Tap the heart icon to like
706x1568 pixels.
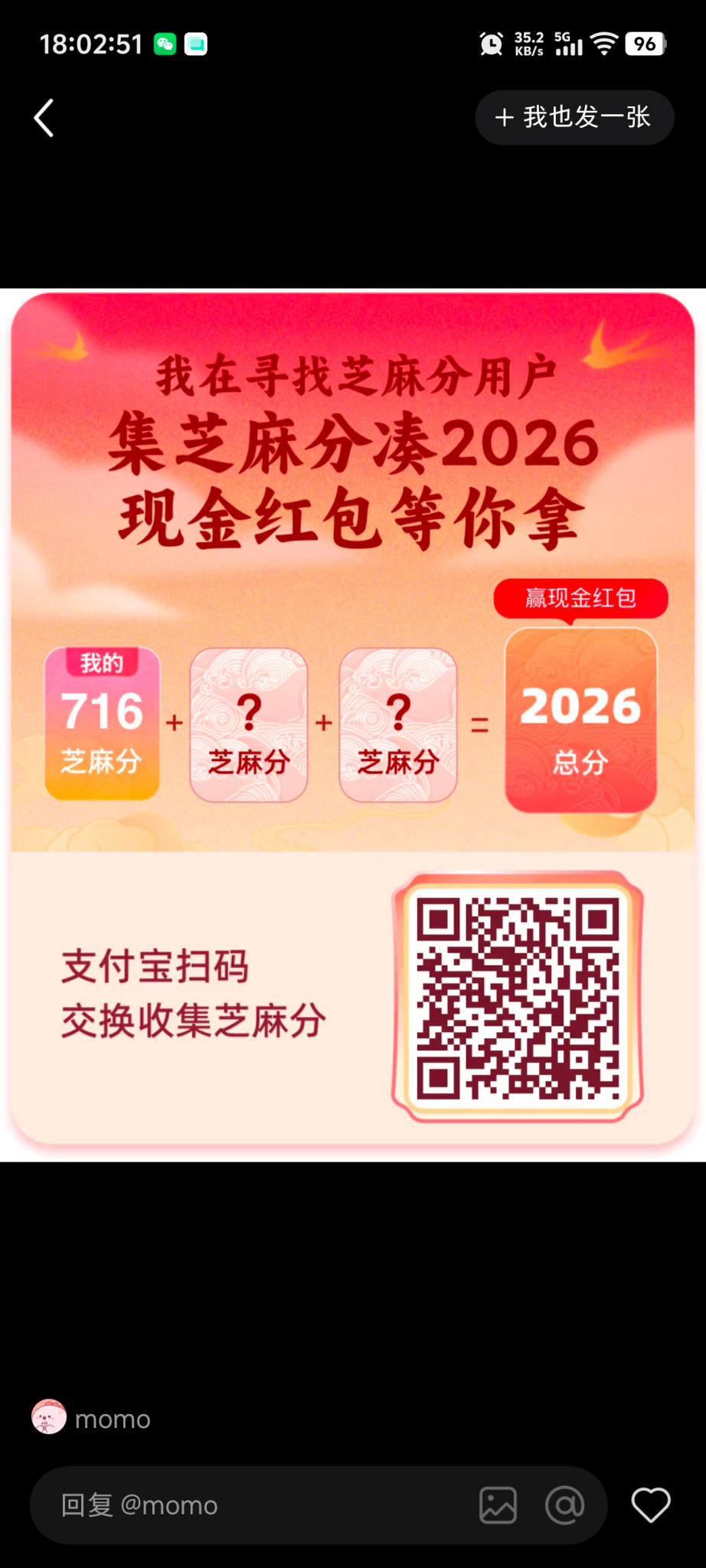pos(650,1505)
